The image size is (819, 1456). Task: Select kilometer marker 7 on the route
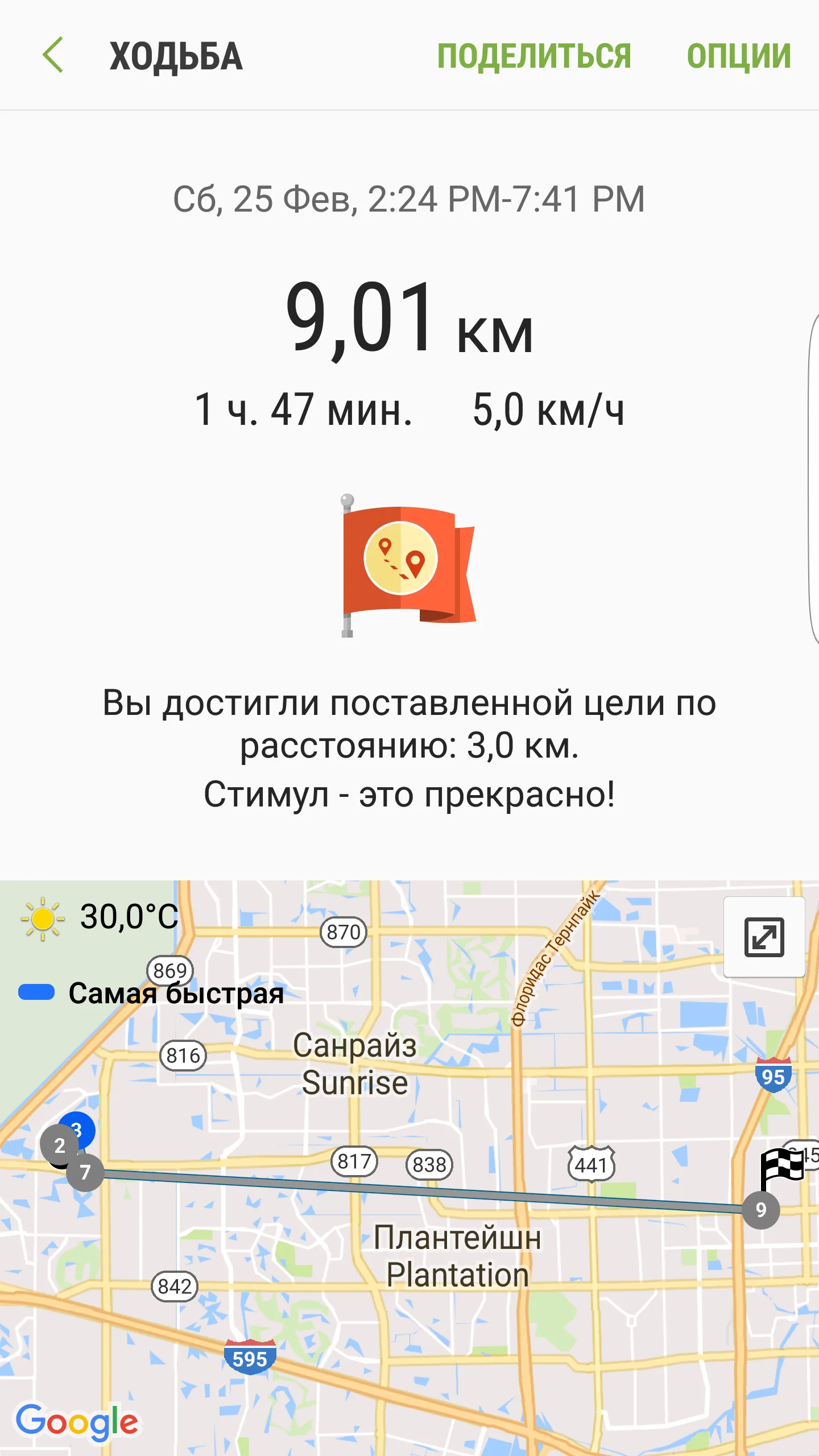coord(85,1172)
